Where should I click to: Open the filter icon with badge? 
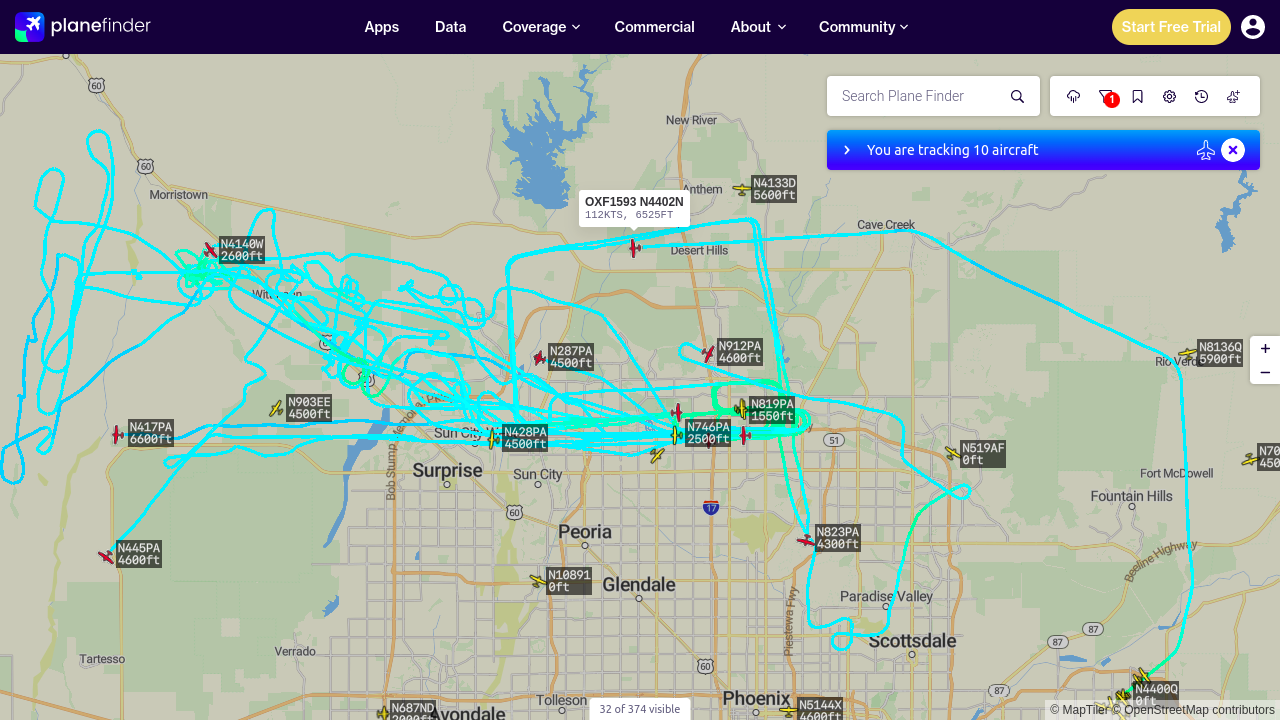(x=1106, y=96)
